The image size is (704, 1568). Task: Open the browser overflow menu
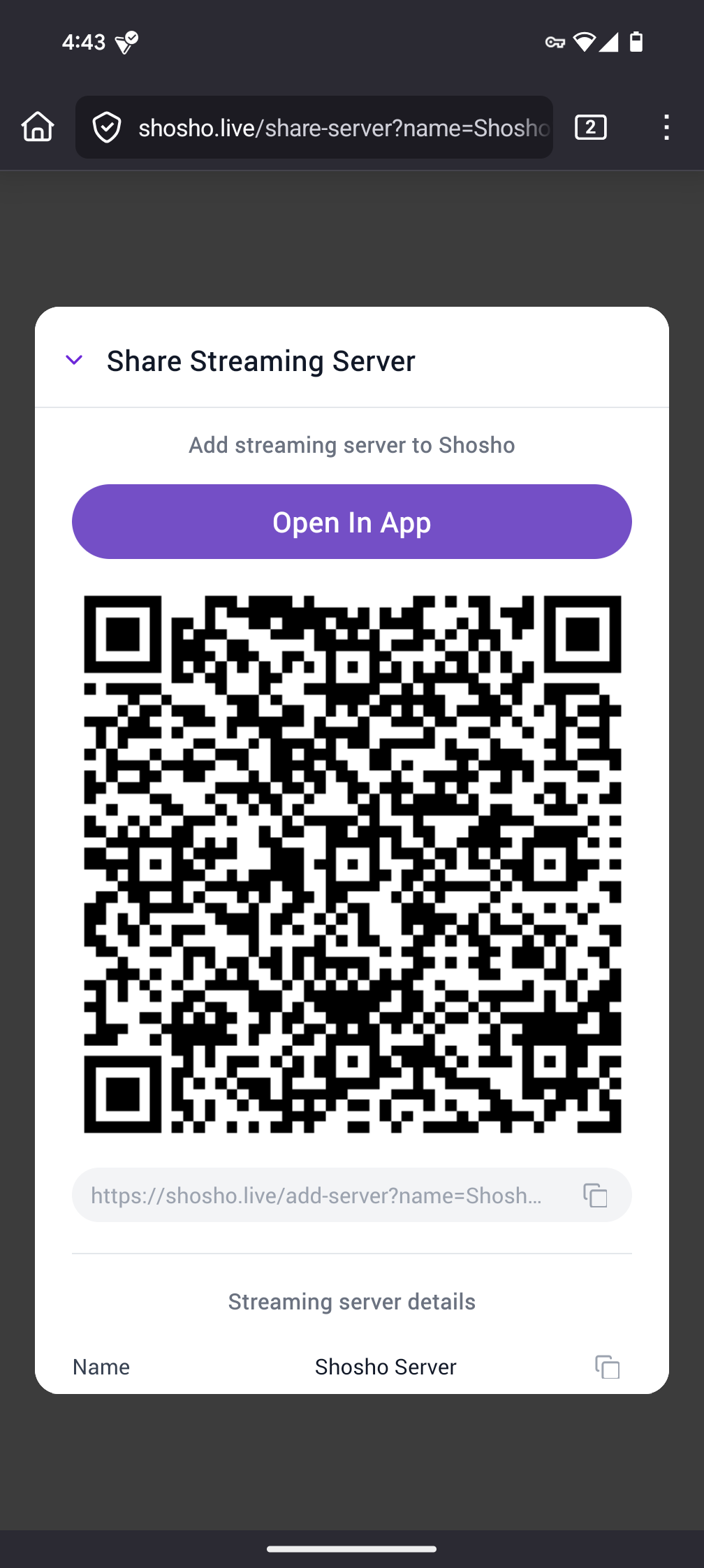[666, 127]
